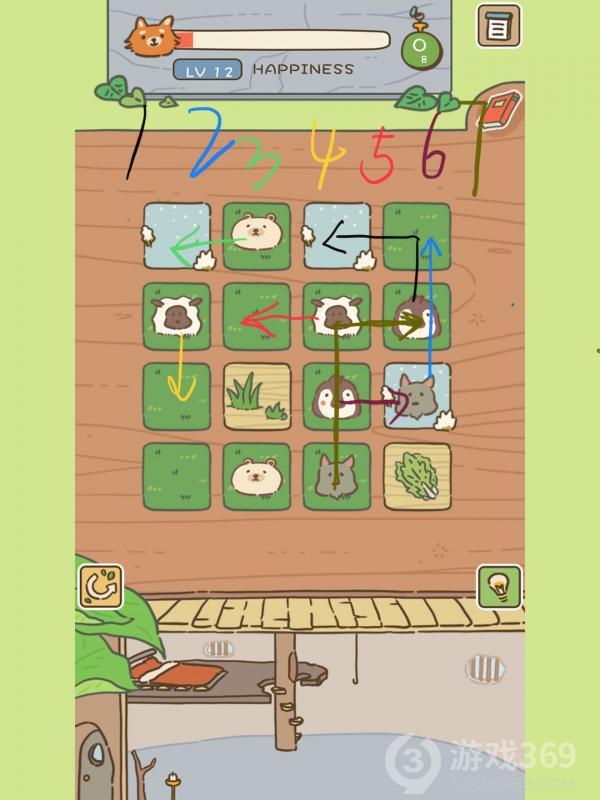Viewport: 600px width, 800px height.
Task: Tap the lightbulb hint button
Action: 498,586
